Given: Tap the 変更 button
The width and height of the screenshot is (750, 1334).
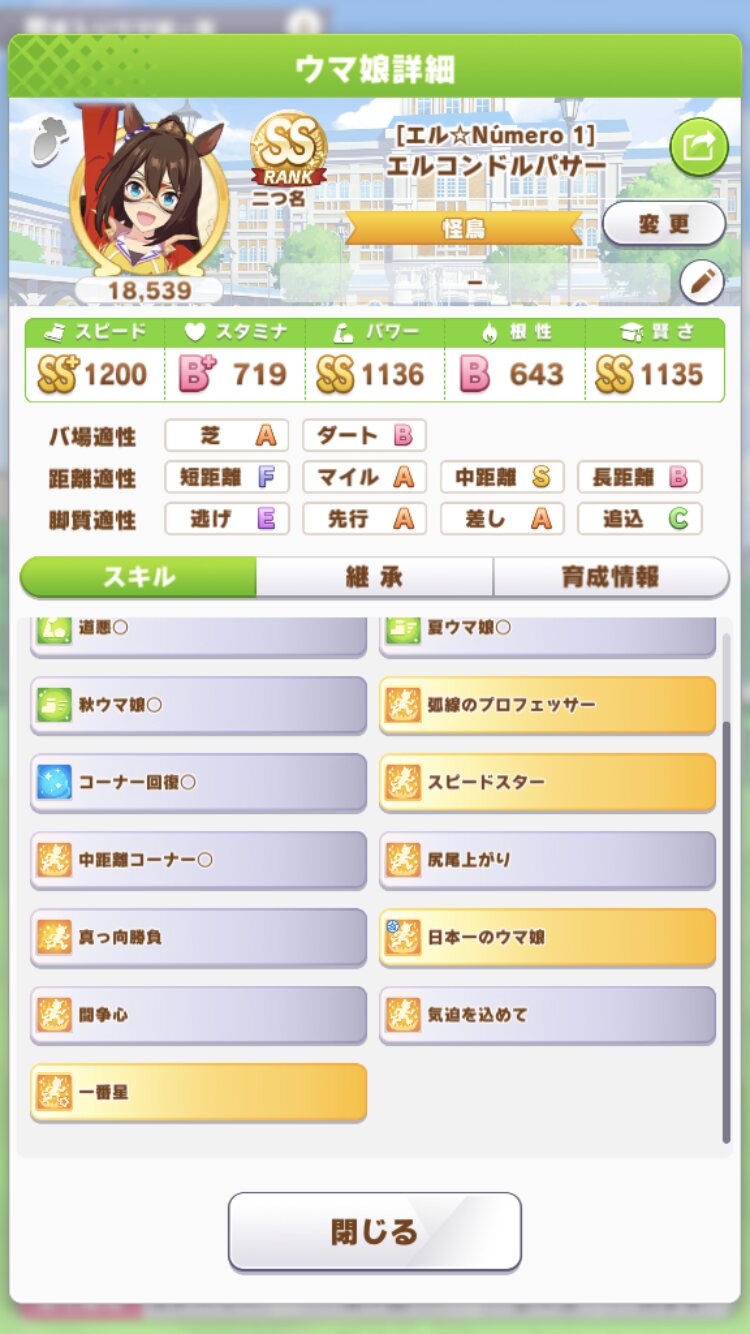Looking at the screenshot, I should point(664,223).
